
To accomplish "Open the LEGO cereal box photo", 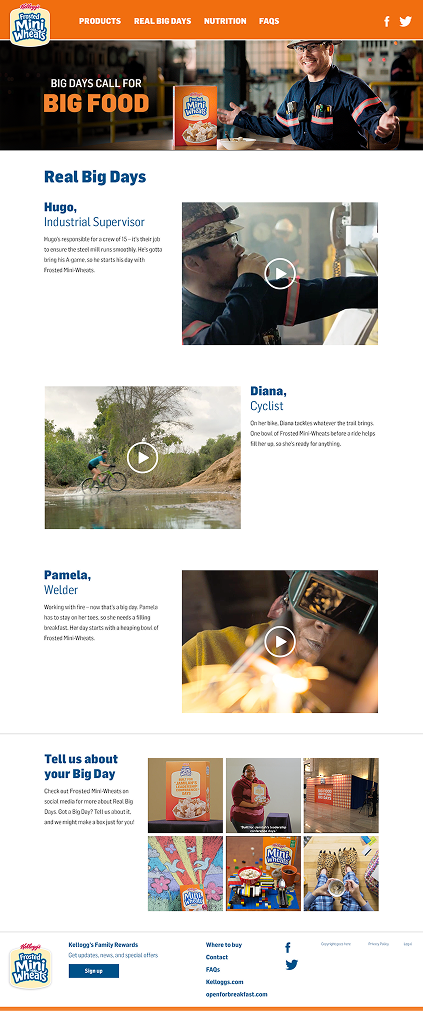I will click(263, 873).
